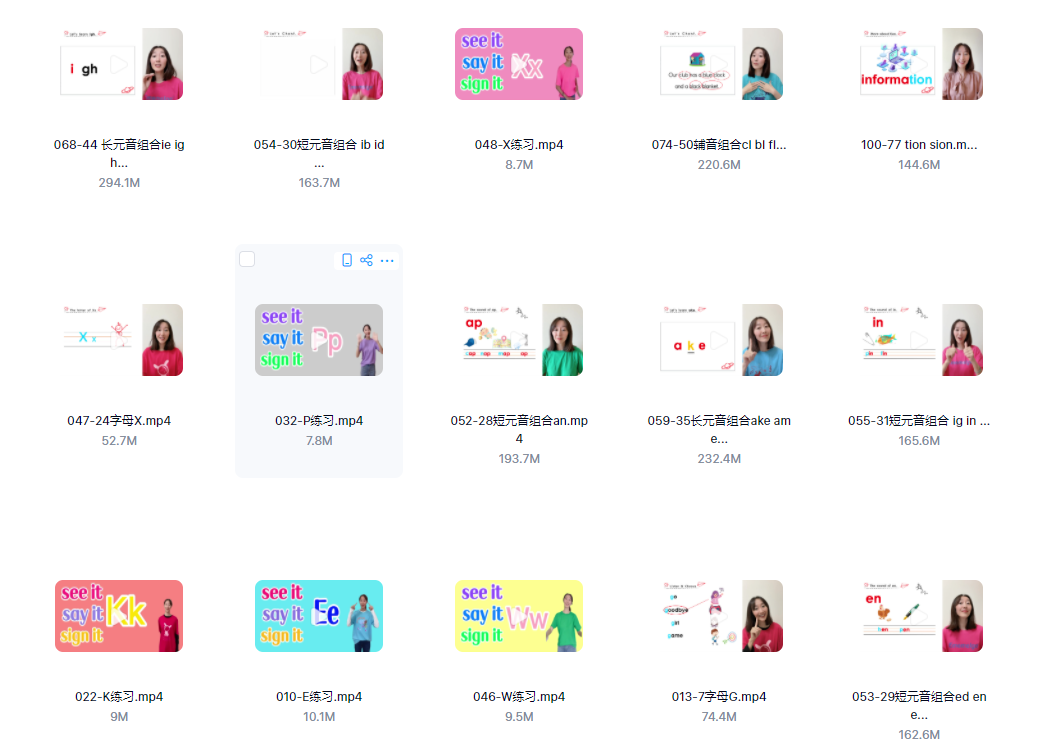
Task: Open 047-24字母X.mp4
Action: tap(119, 340)
